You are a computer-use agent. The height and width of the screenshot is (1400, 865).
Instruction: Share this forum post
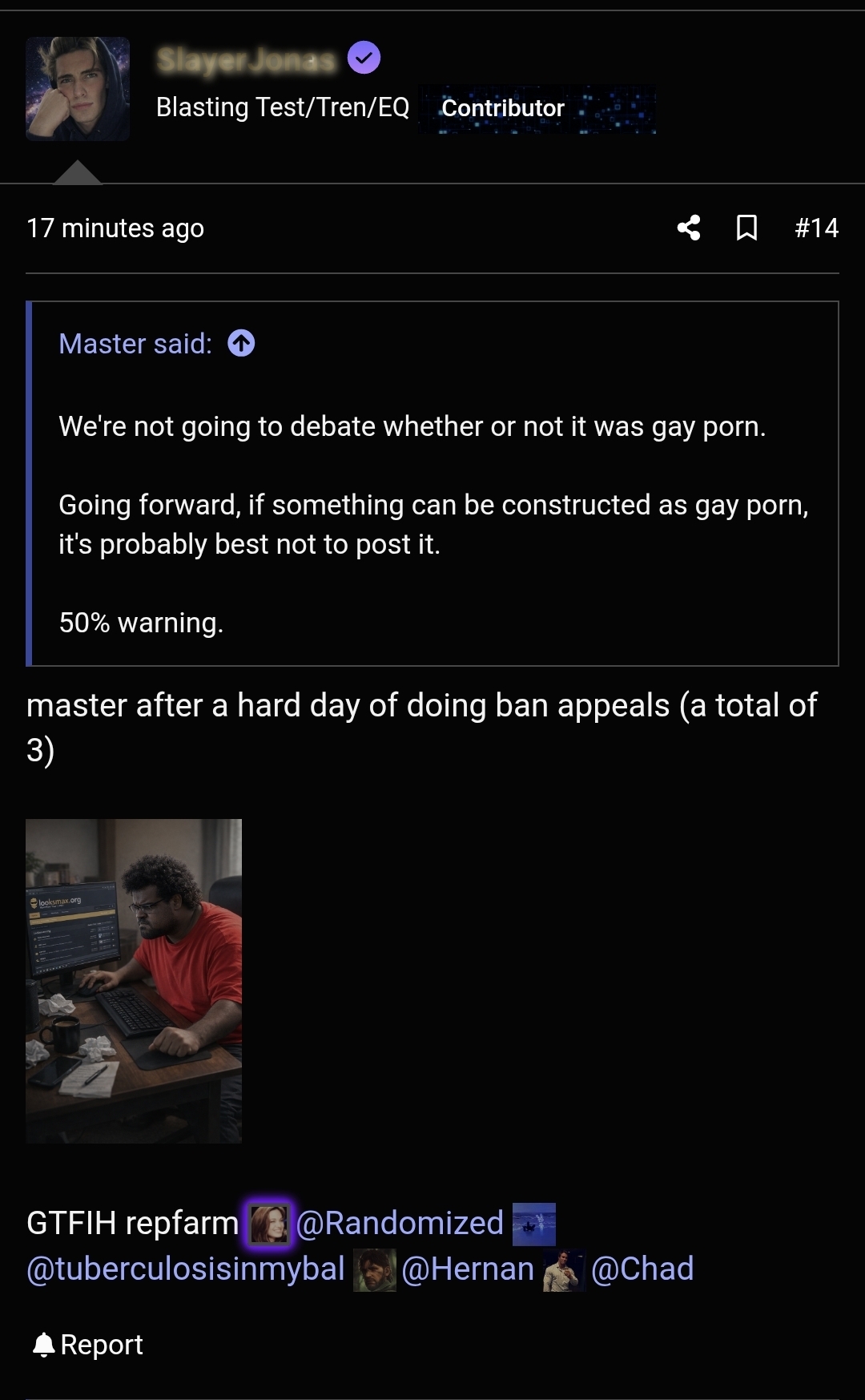tap(689, 228)
